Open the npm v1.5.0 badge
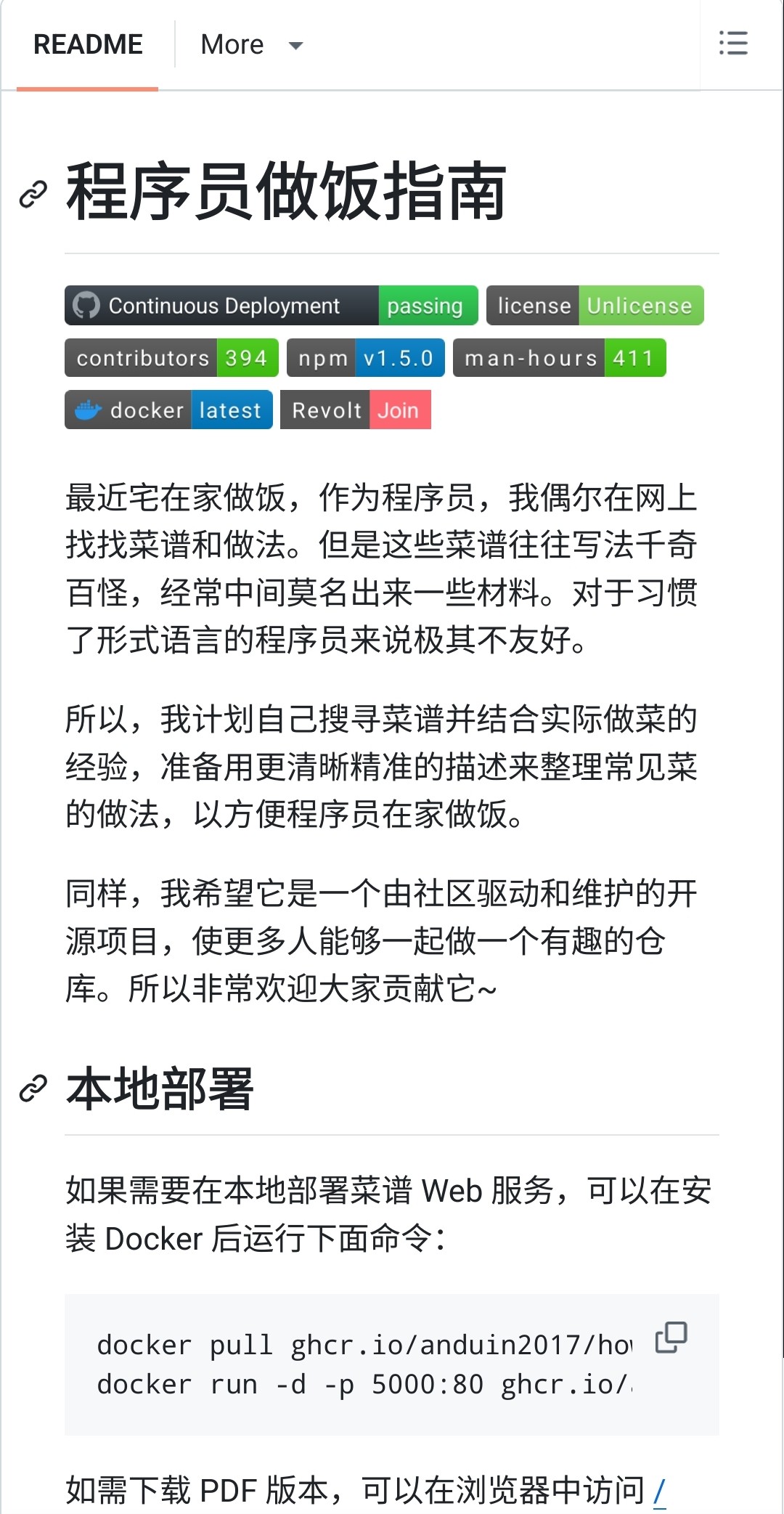Screen dimensions: 784x1514 click(x=366, y=358)
